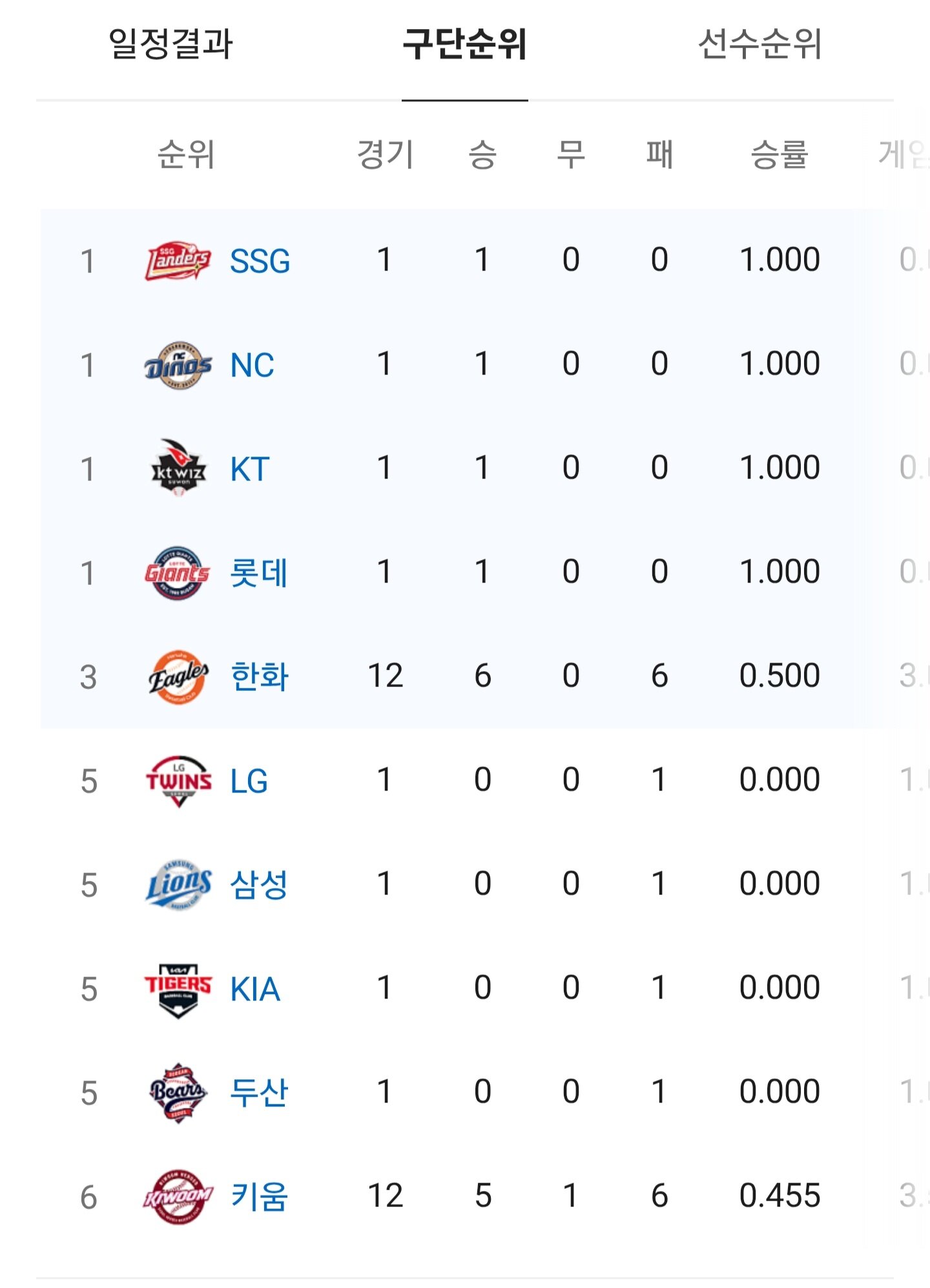The width and height of the screenshot is (930, 1288).
Task: Open the 두산 team page
Action: pos(258,1093)
